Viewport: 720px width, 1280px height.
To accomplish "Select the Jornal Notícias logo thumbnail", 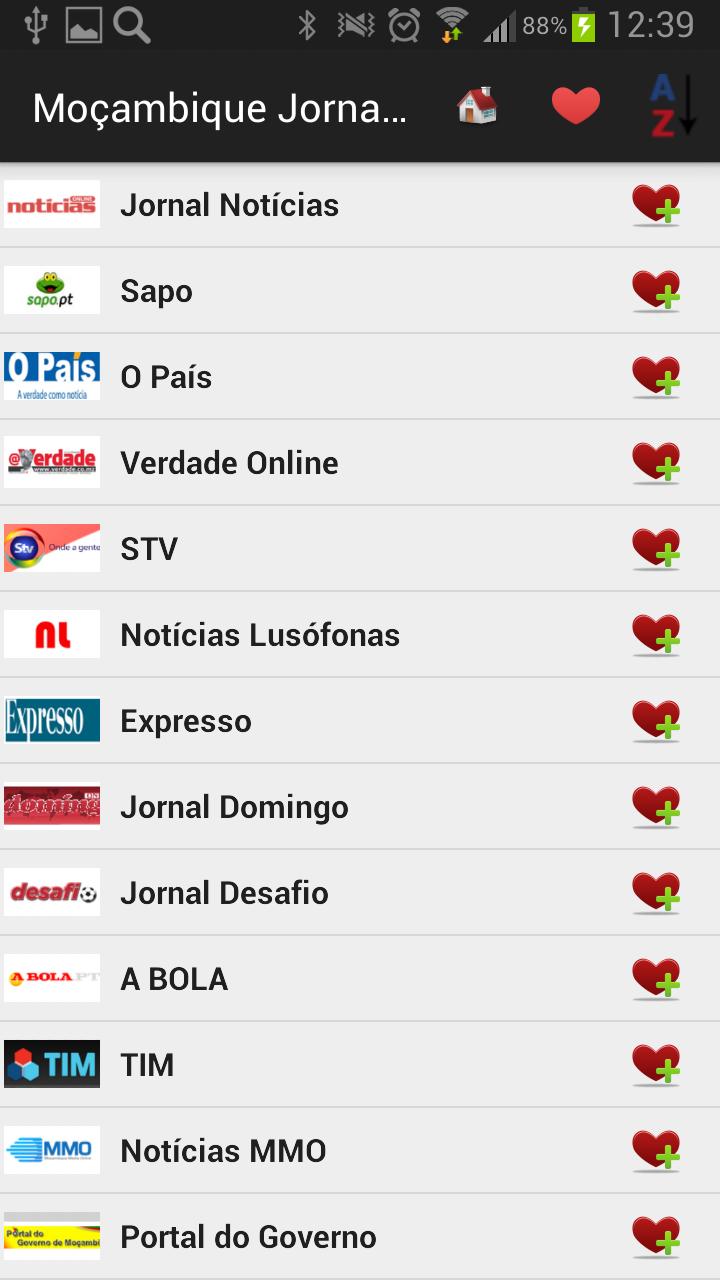I will 52,204.
